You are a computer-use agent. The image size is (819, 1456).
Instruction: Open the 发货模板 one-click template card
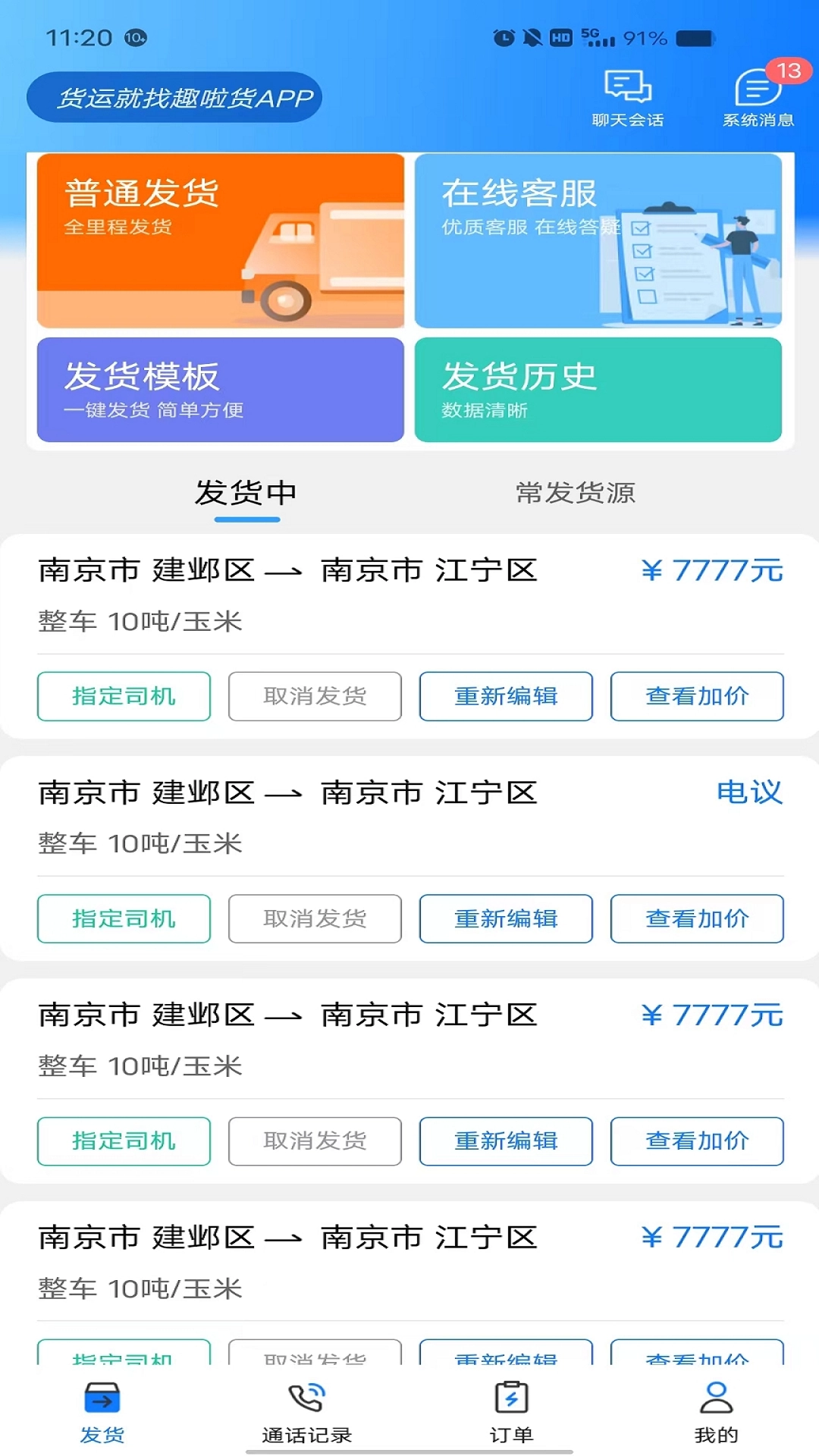pos(220,390)
